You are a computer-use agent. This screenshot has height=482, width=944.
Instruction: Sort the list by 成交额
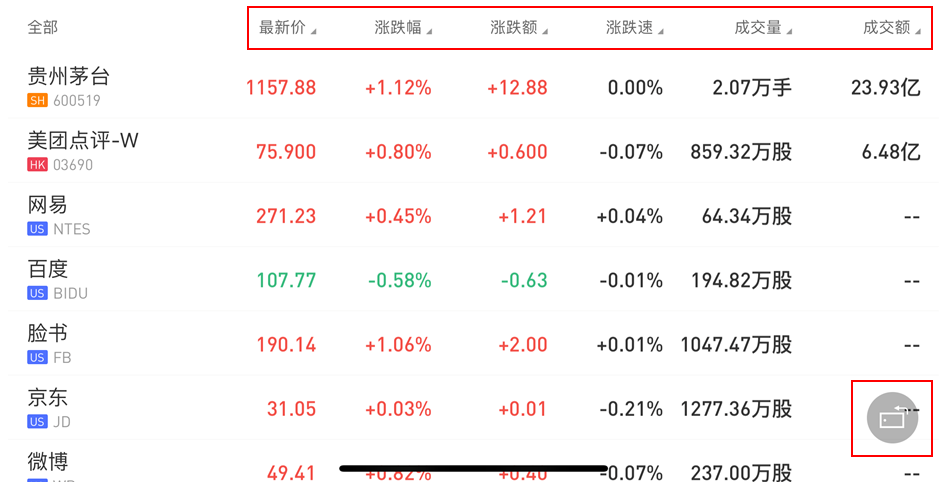(x=891, y=28)
